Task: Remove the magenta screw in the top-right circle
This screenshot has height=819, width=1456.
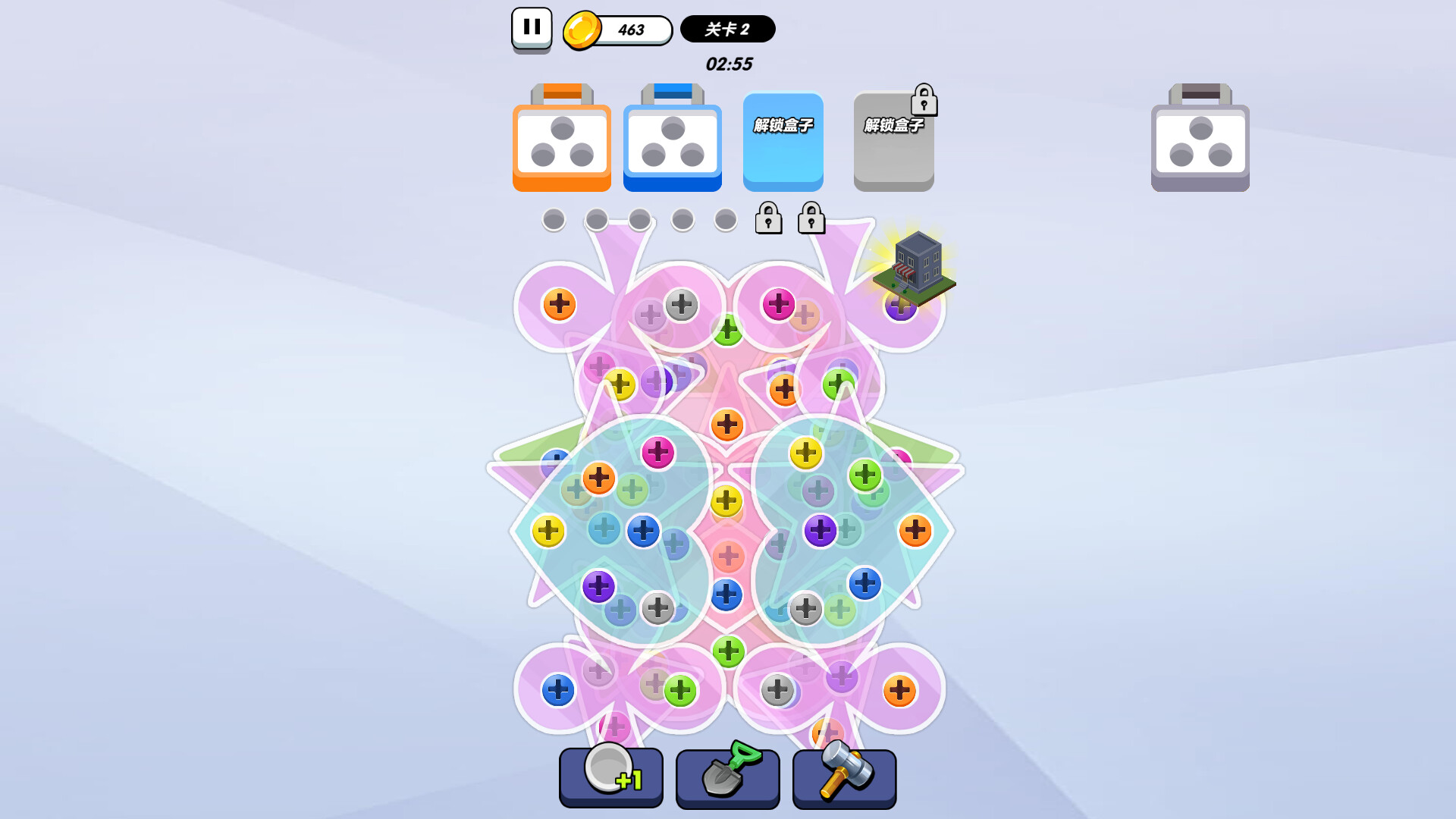Action: click(x=778, y=305)
